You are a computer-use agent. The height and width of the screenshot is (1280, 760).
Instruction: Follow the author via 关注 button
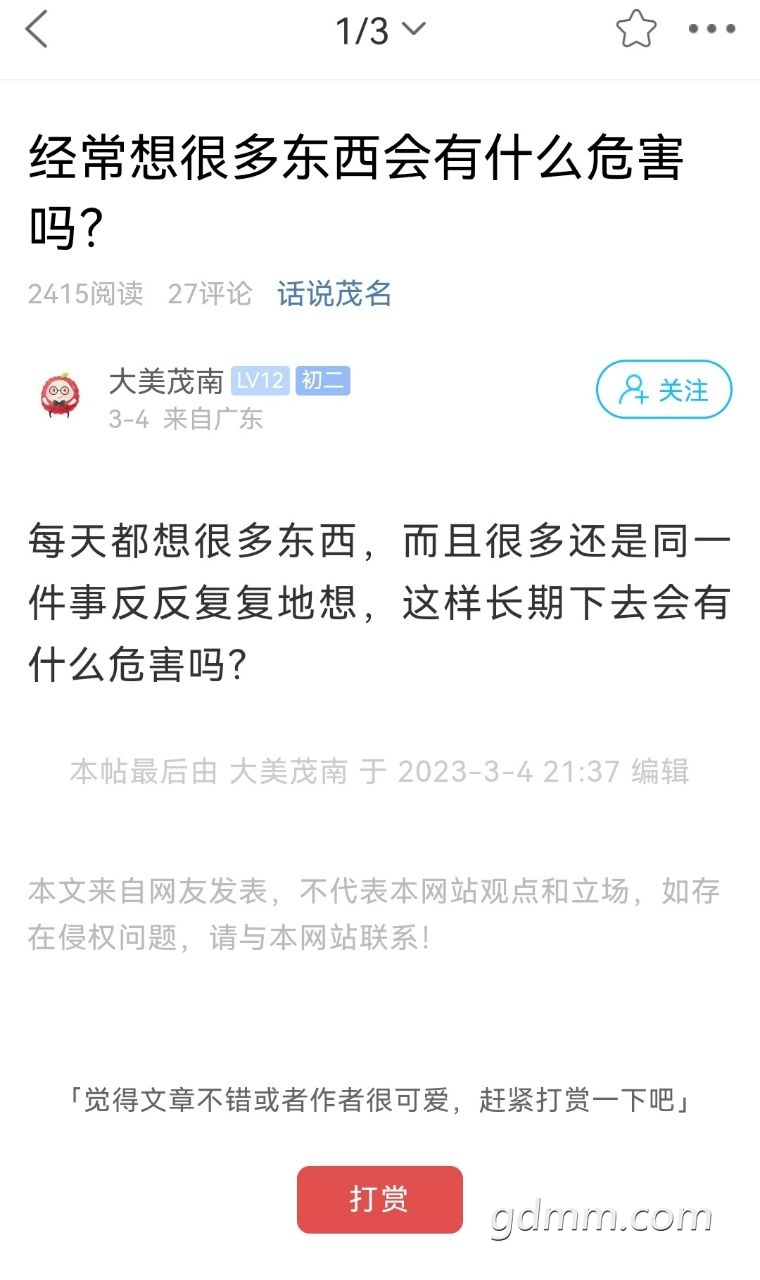(x=664, y=390)
